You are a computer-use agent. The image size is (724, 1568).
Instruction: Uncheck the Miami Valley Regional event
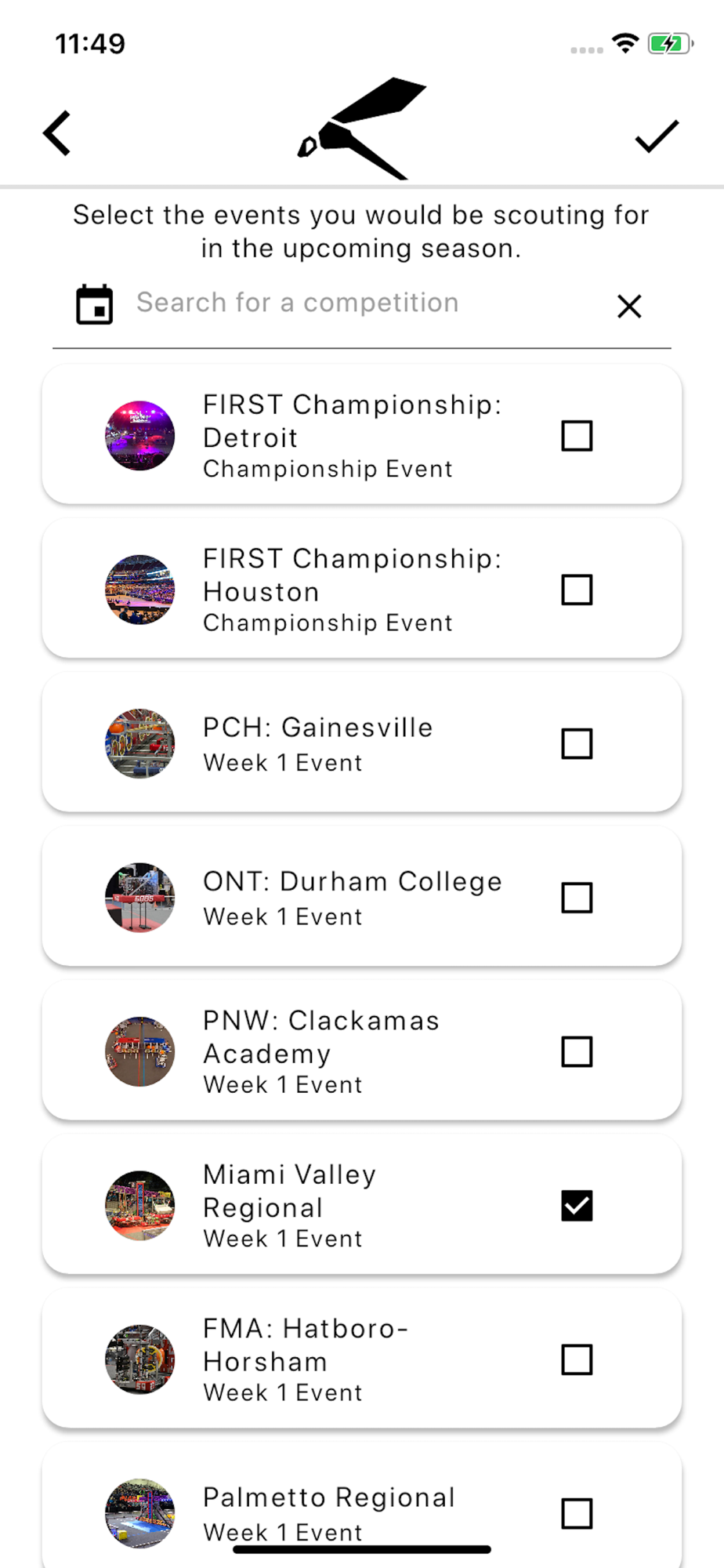[x=577, y=1206]
